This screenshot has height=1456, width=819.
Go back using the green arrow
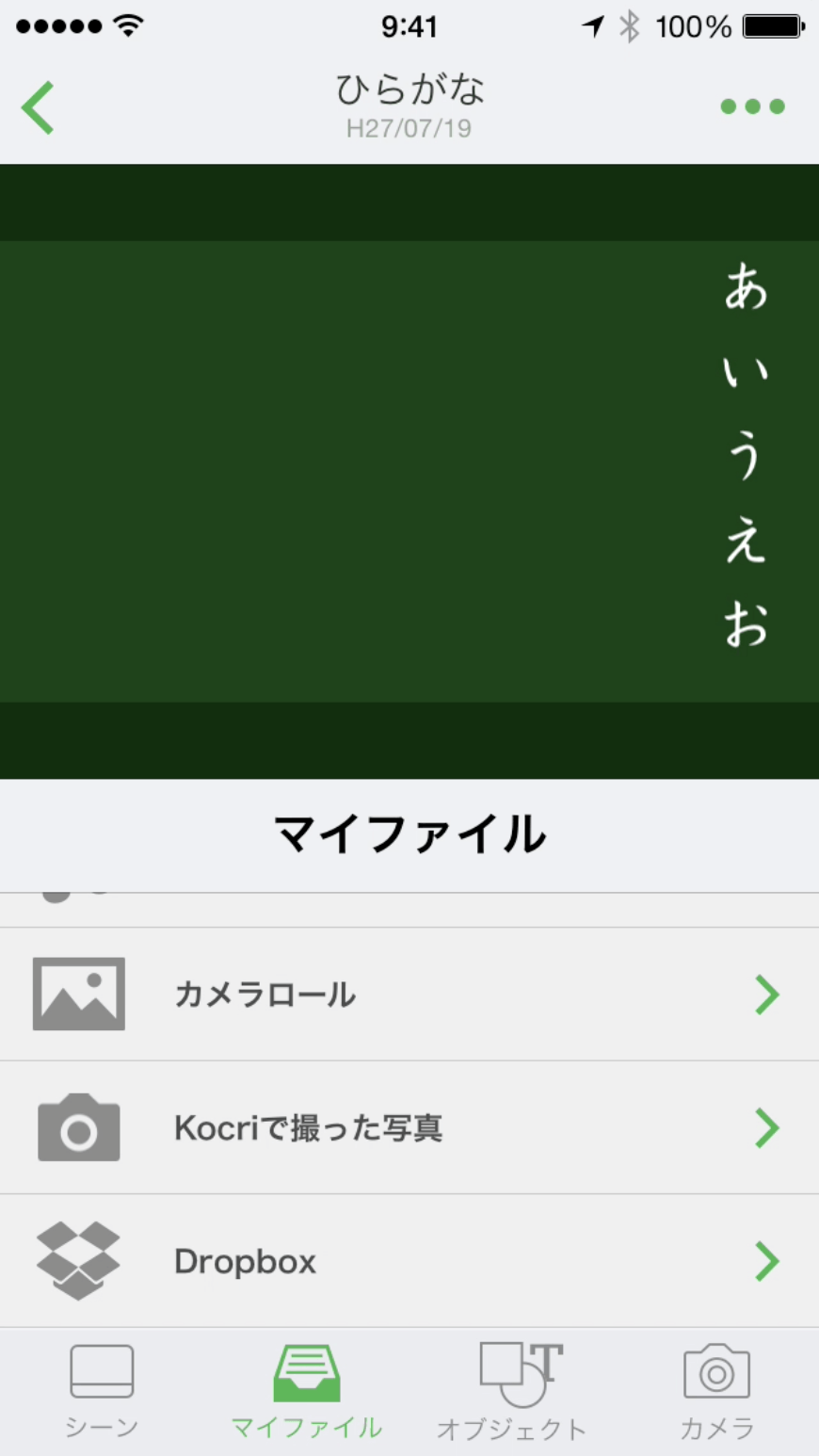tap(39, 107)
